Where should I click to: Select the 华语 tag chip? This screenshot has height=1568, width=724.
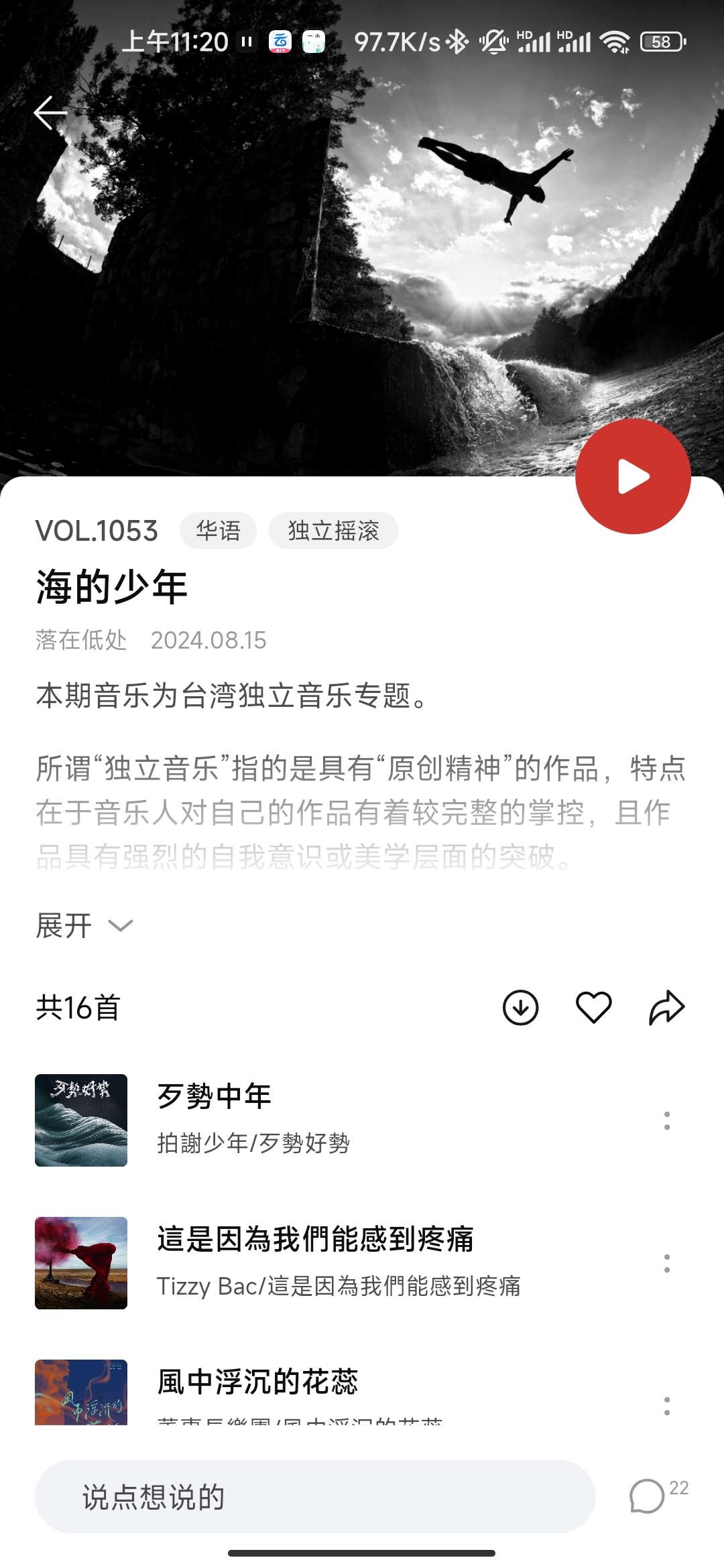pyautogui.click(x=218, y=531)
